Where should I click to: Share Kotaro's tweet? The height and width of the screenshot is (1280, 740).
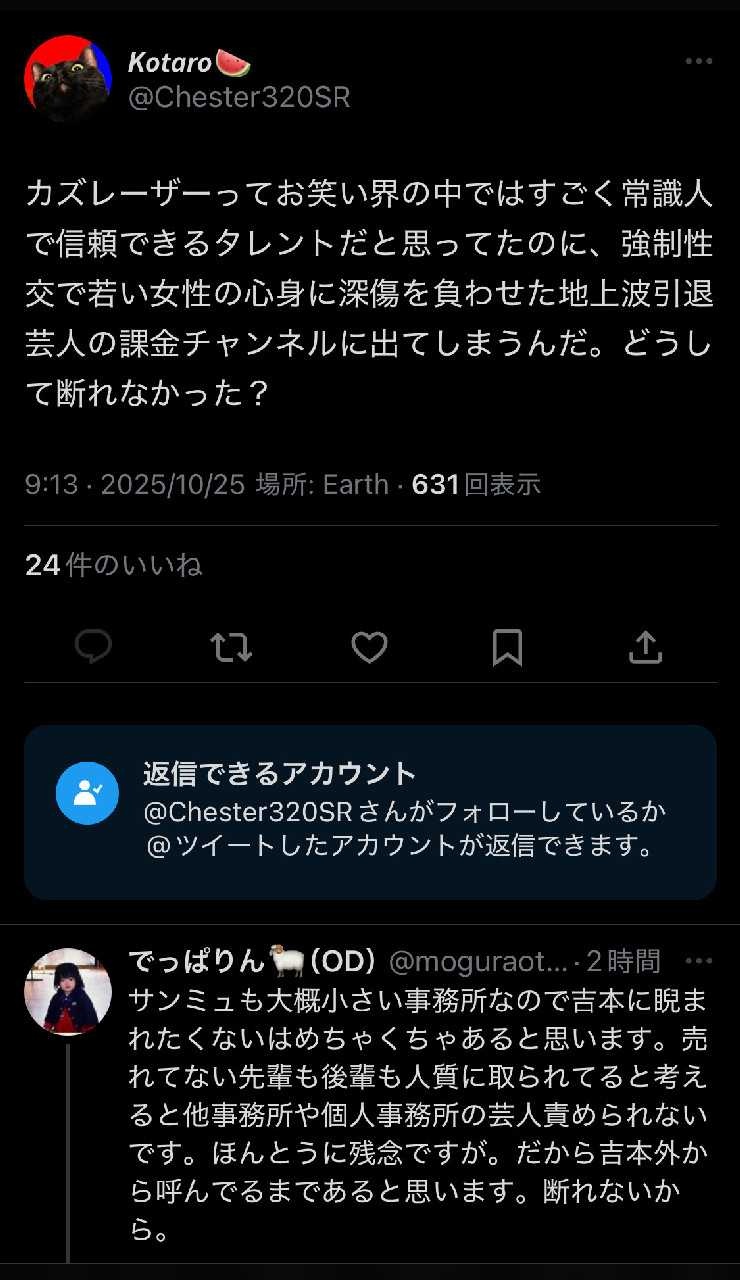[x=645, y=648]
